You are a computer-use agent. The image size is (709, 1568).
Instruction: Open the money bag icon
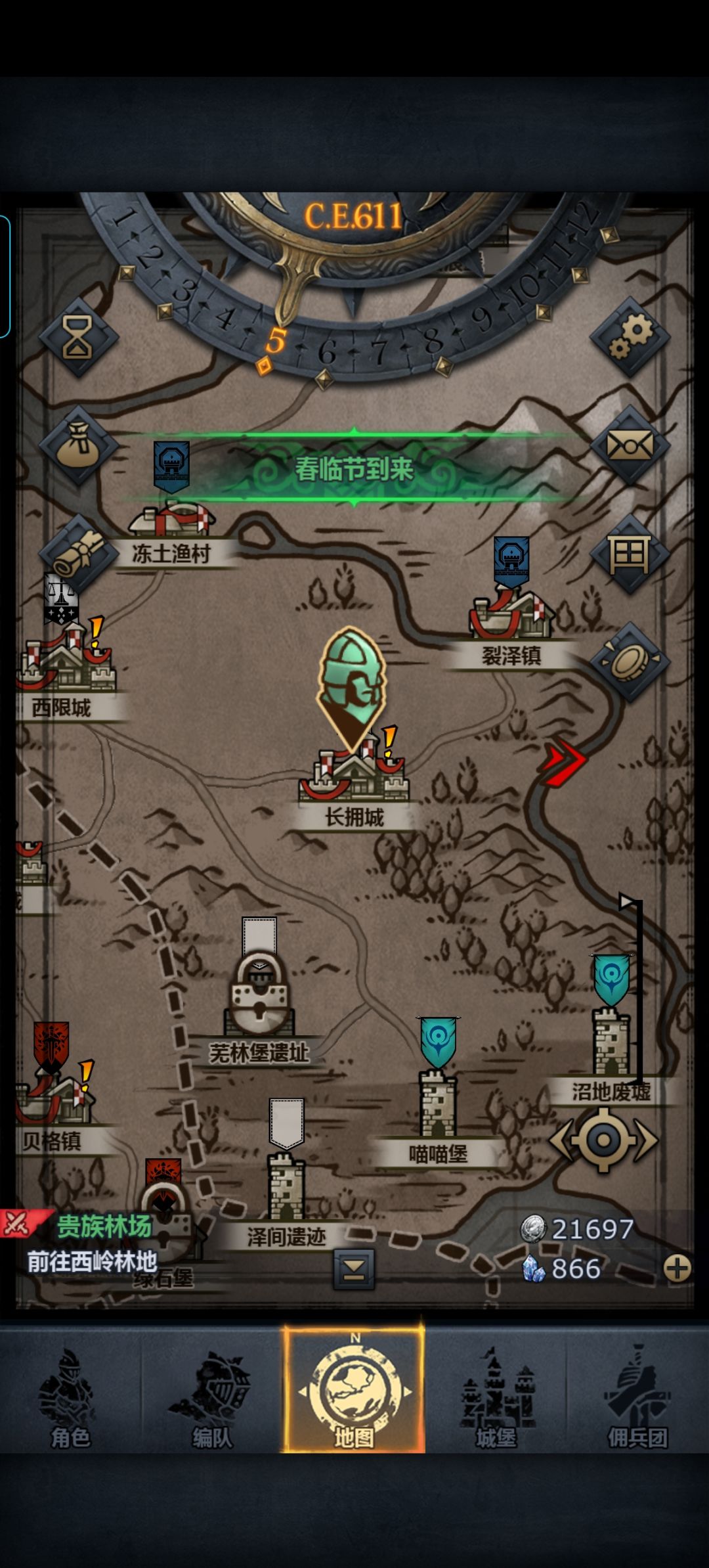78,445
